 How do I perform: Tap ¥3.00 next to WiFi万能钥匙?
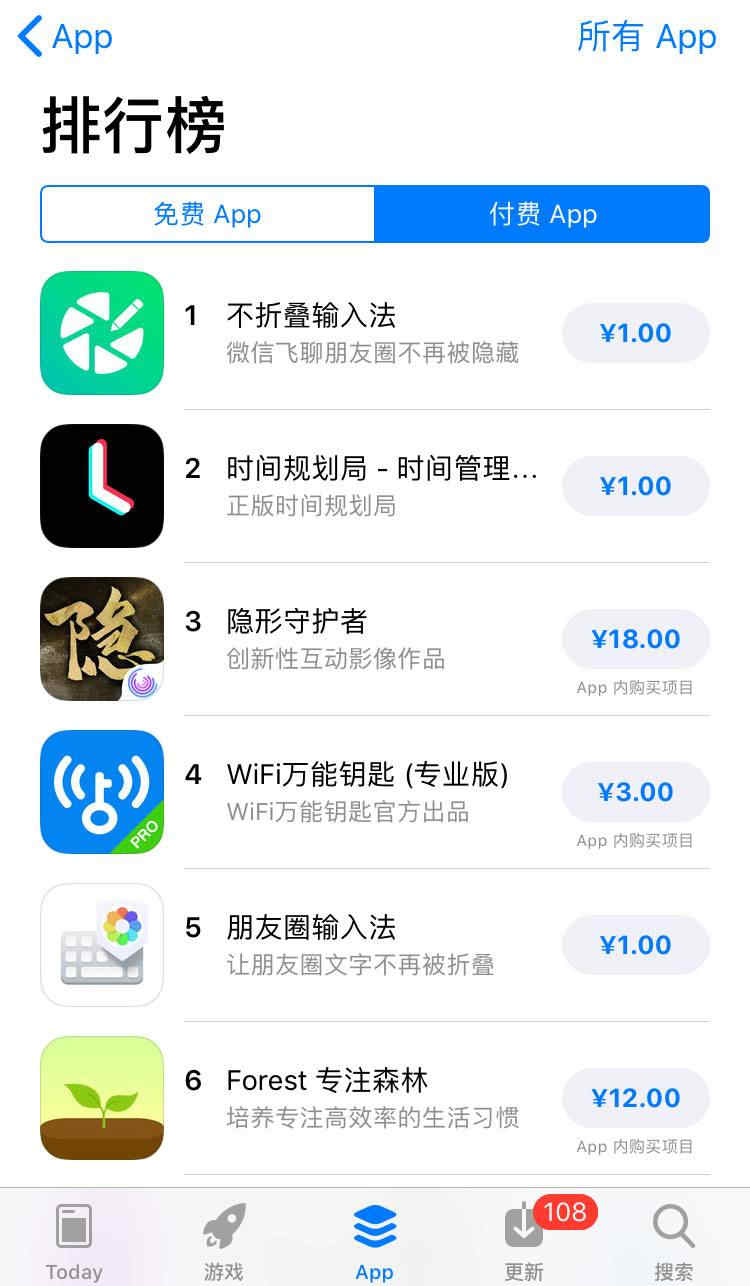(x=636, y=792)
